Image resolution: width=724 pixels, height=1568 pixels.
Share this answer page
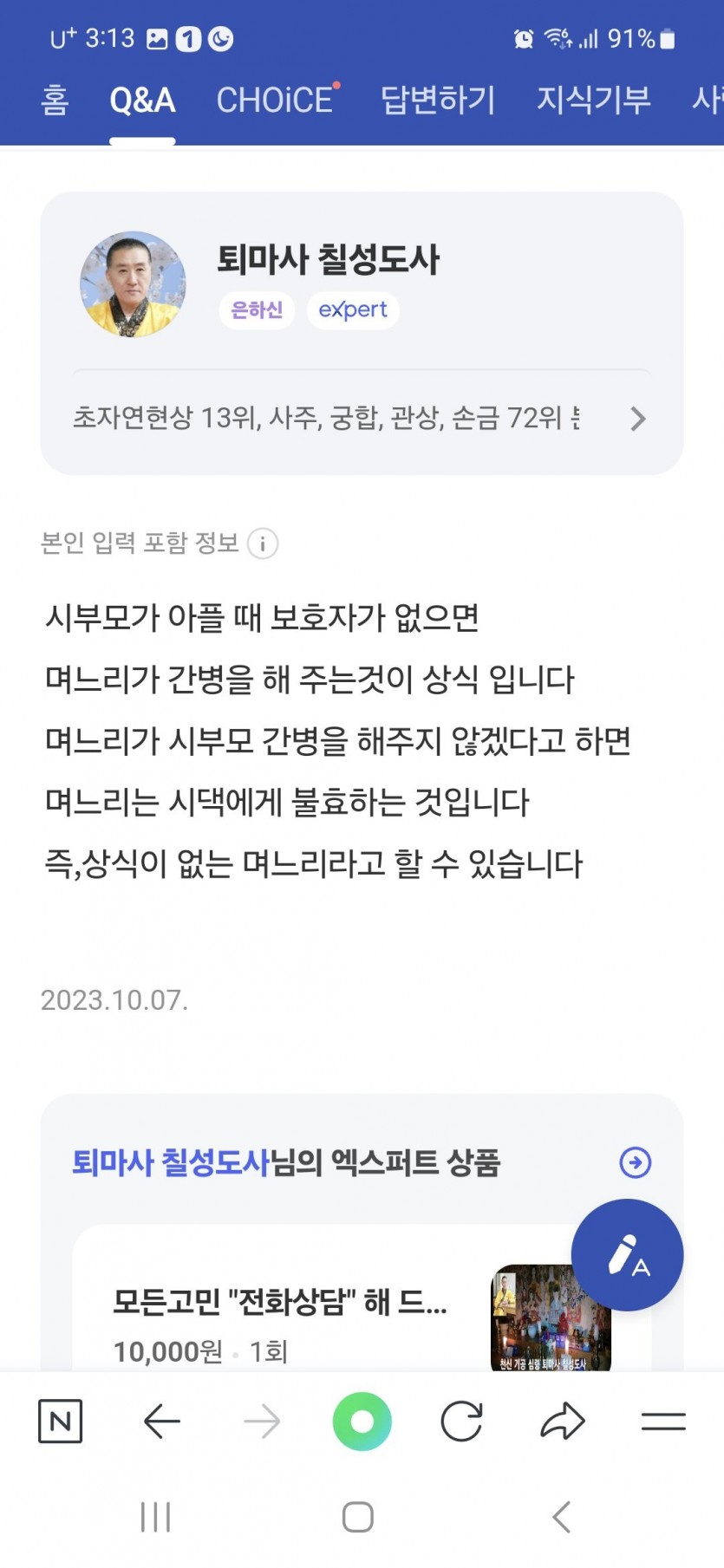563,1422
